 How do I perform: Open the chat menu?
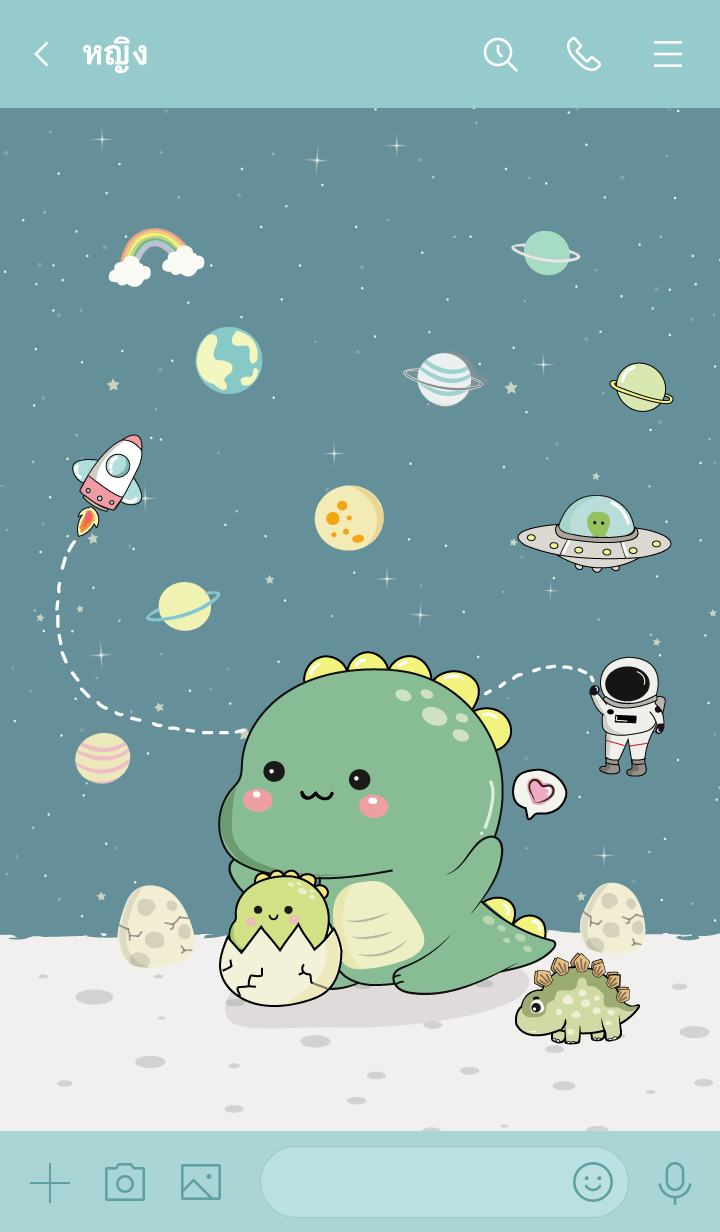click(x=668, y=54)
